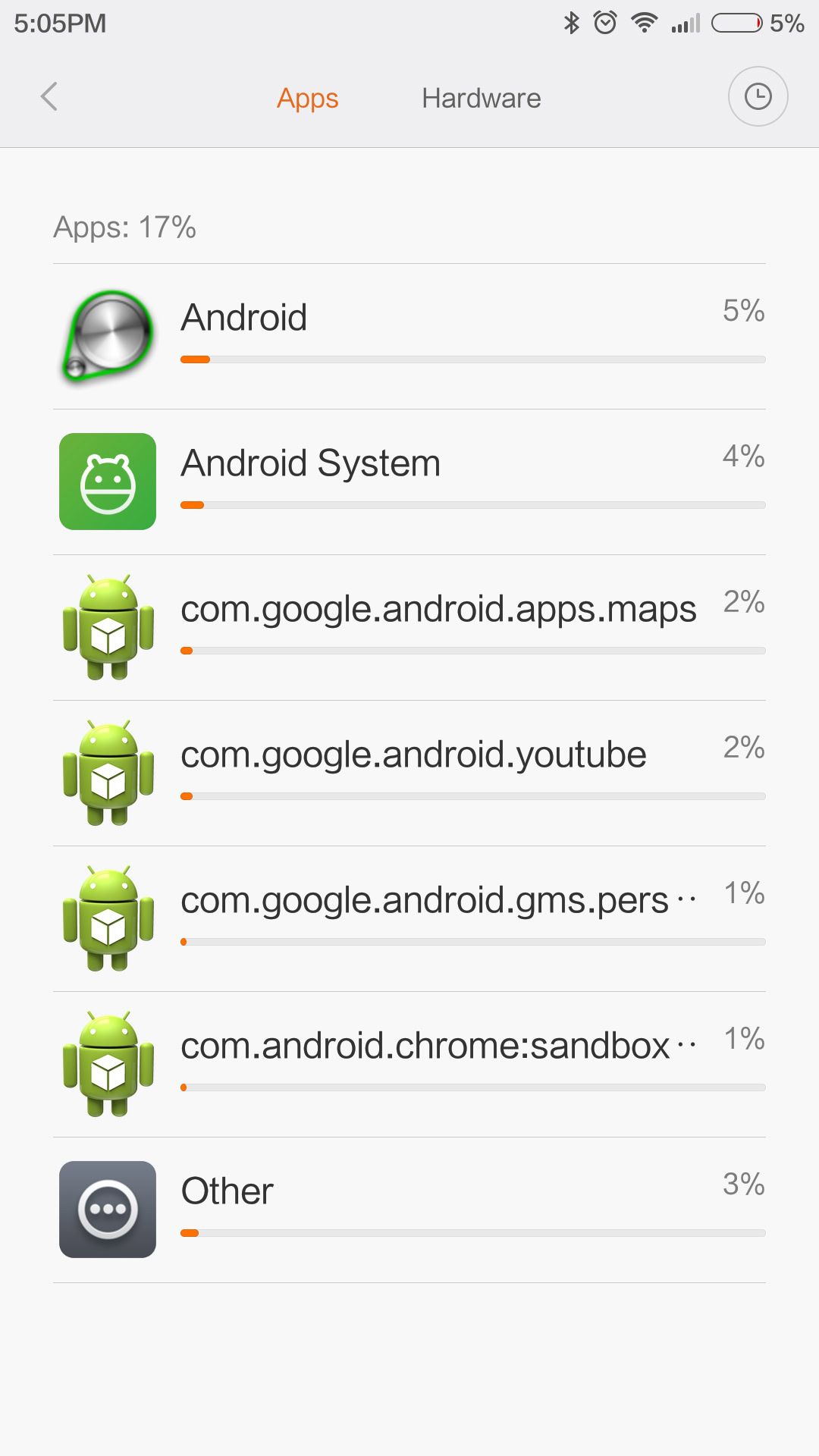View com.android.chrome:sandbox usage details
Viewport: 819px width, 1456px height.
[x=409, y=1065]
